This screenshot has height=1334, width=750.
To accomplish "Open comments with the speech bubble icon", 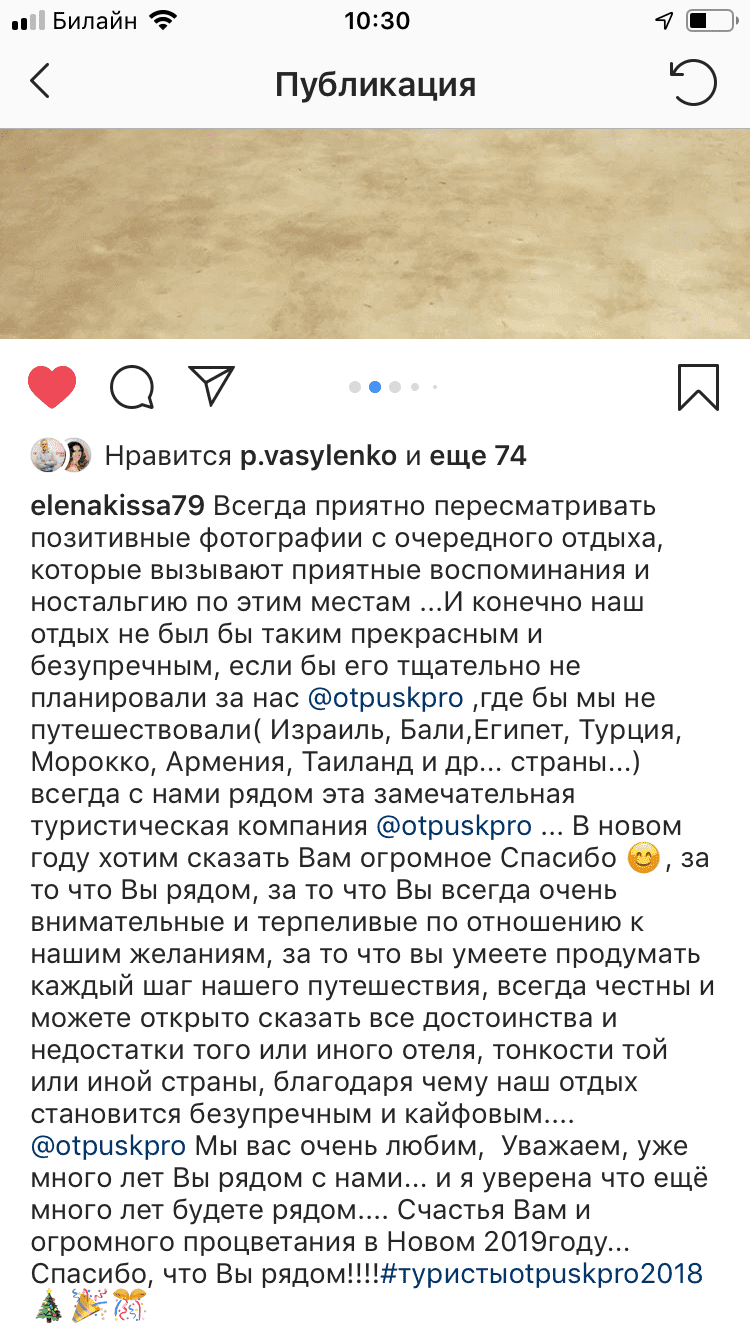I will [132, 387].
